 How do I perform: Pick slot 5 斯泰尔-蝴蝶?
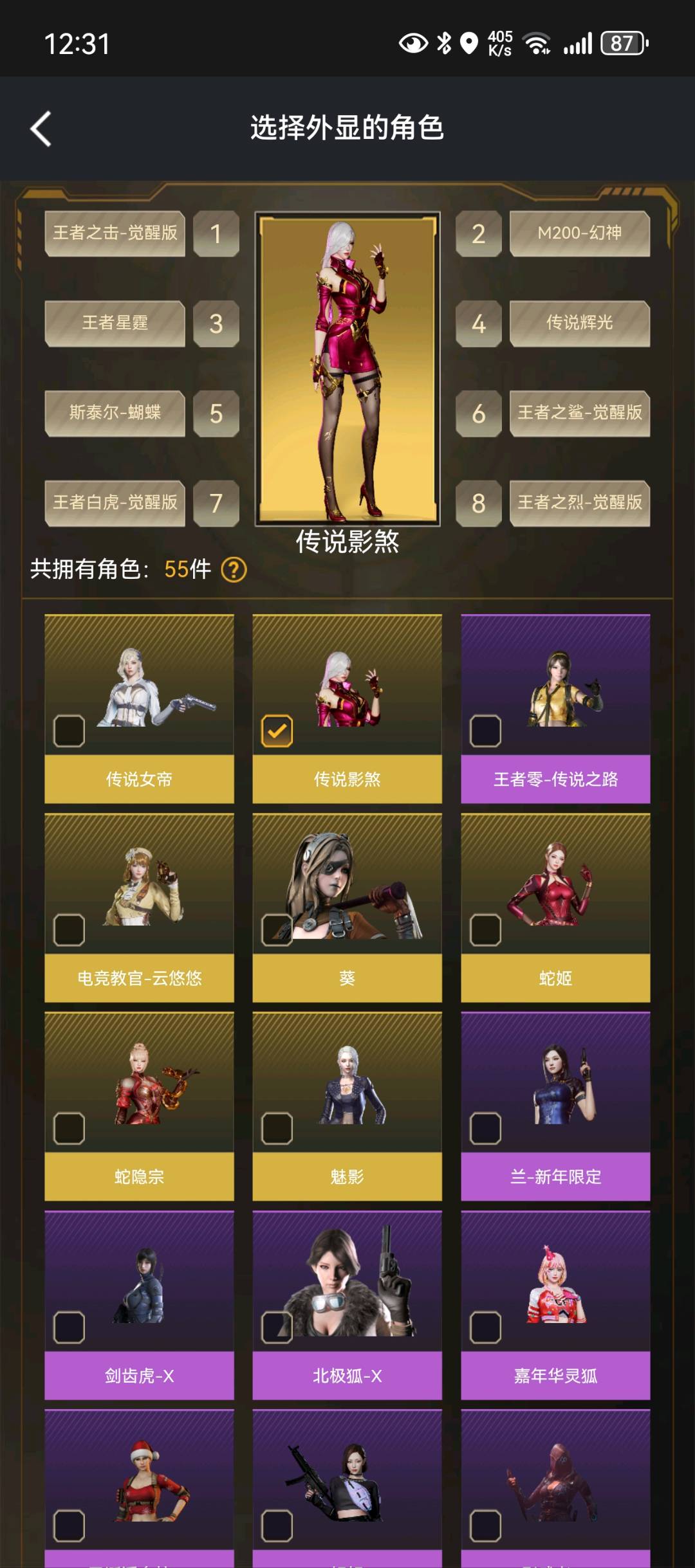tap(115, 413)
